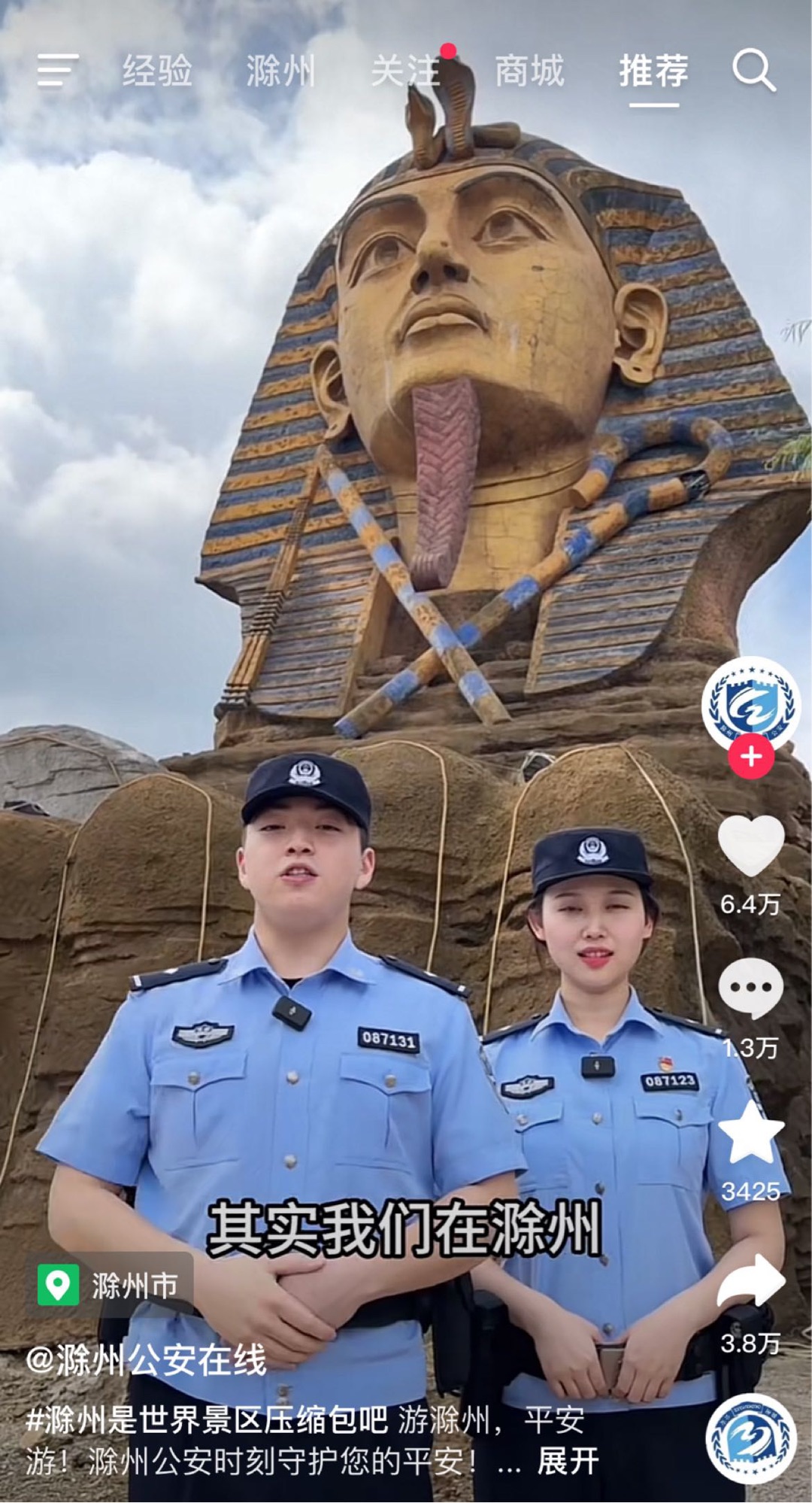Image resolution: width=812 pixels, height=1503 pixels.
Task: Open hashtag #滁州是世界景区压缩包吧
Action: pyautogui.click(x=207, y=1420)
